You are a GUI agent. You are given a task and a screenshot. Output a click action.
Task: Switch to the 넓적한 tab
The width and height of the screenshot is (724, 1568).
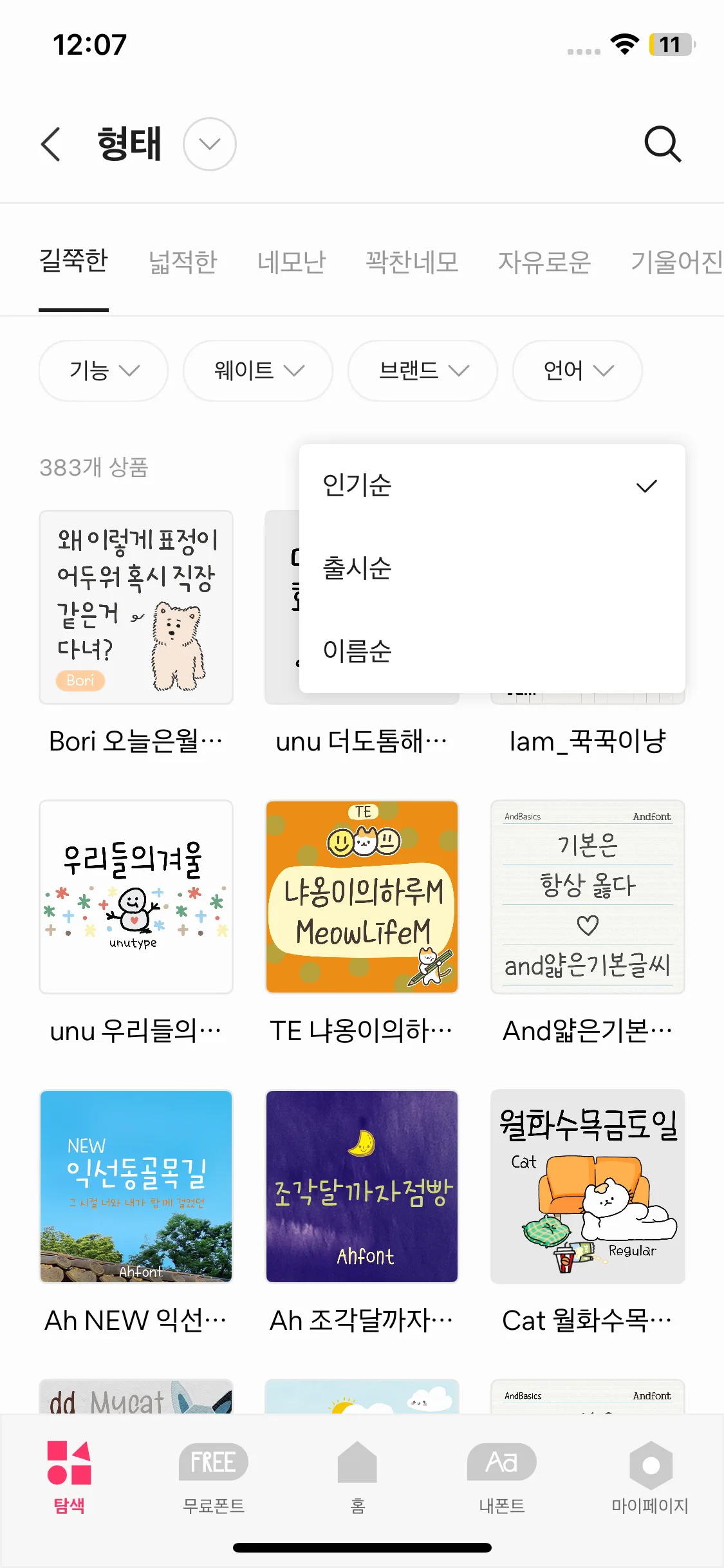click(x=183, y=262)
